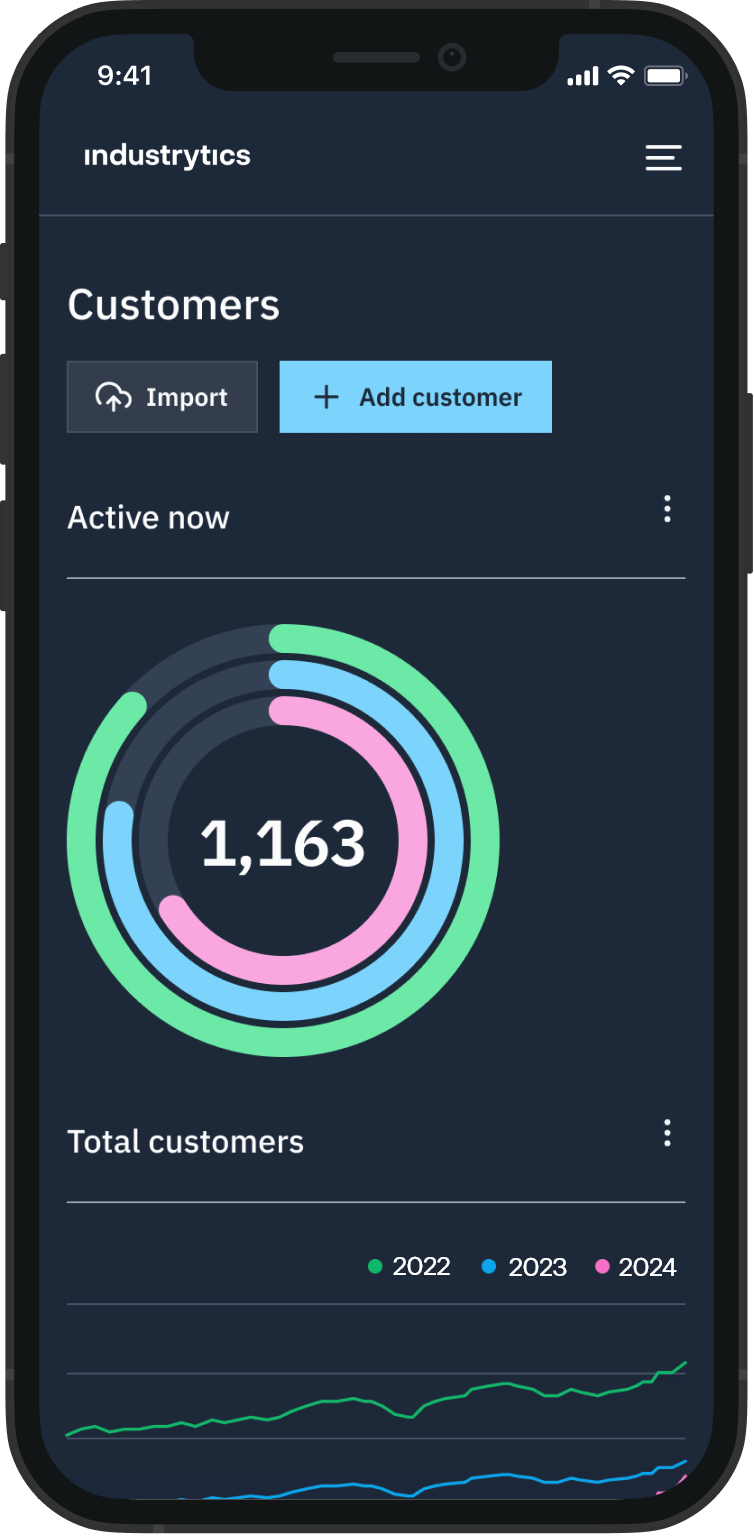This screenshot has height=1537, width=754.
Task: Toggle the 2024 legend series
Action: [636, 1267]
